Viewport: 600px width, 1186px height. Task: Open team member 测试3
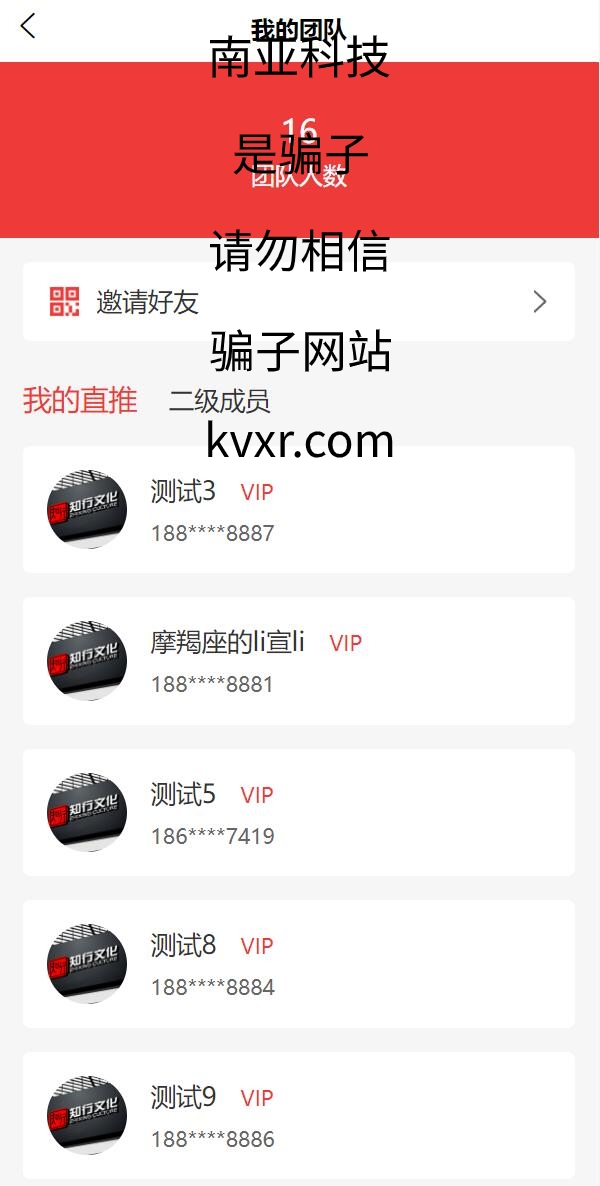[298, 510]
